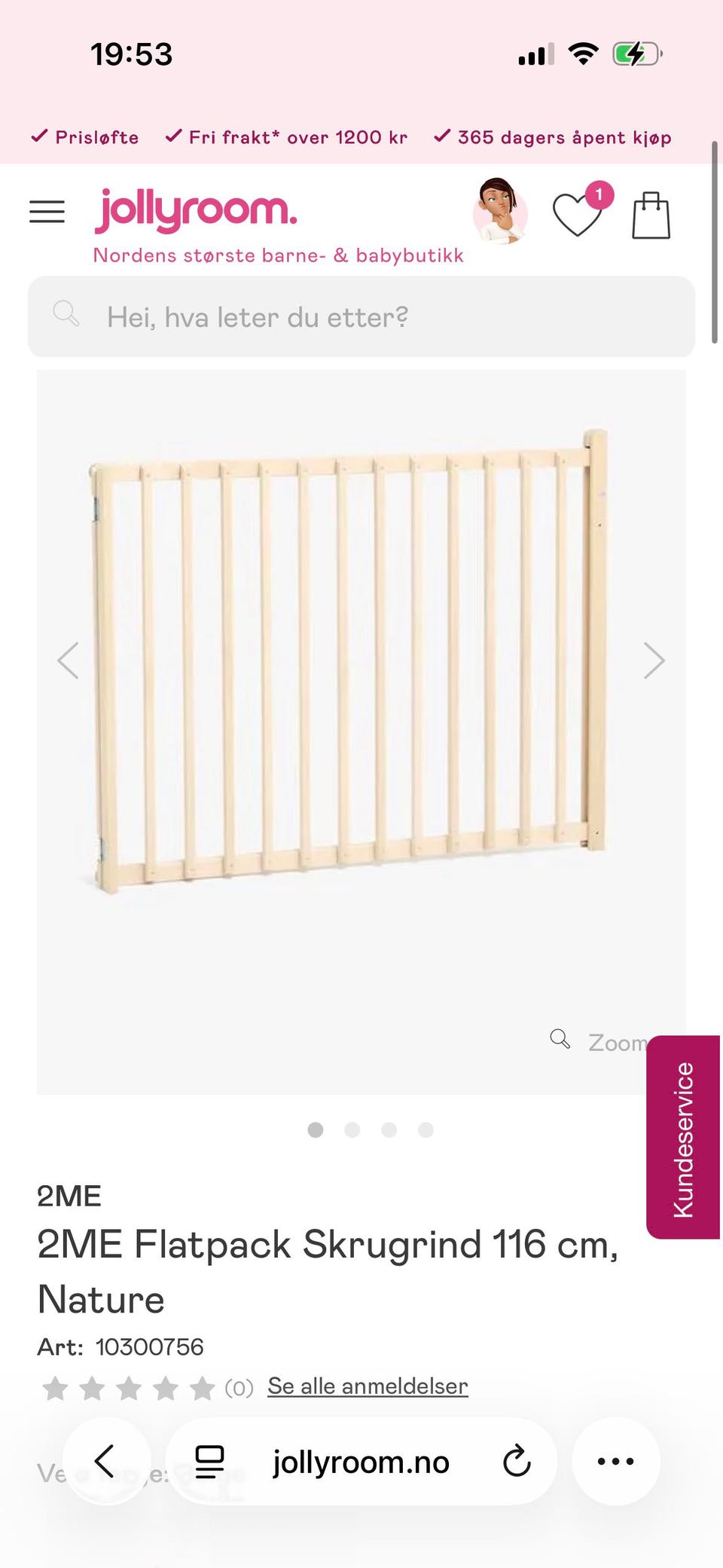Open Se alle anmeldelser link

(368, 1386)
